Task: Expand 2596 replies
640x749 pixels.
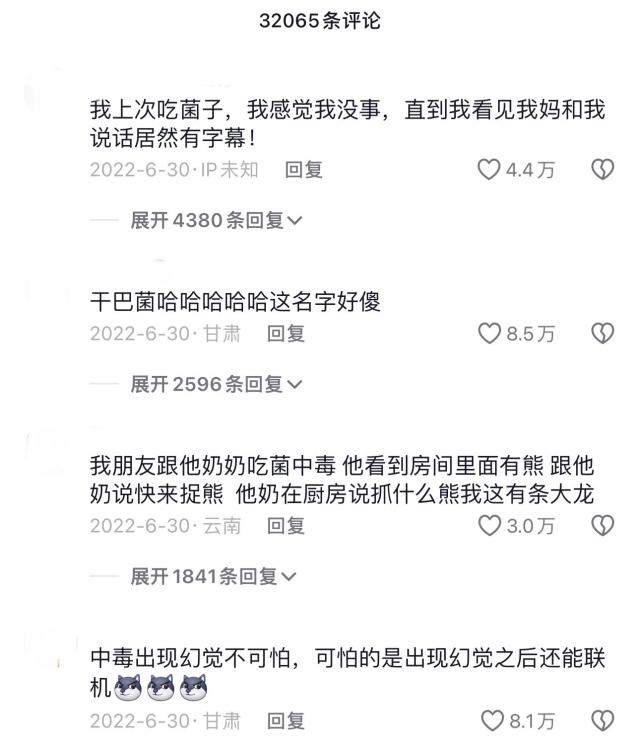Action: (216, 384)
